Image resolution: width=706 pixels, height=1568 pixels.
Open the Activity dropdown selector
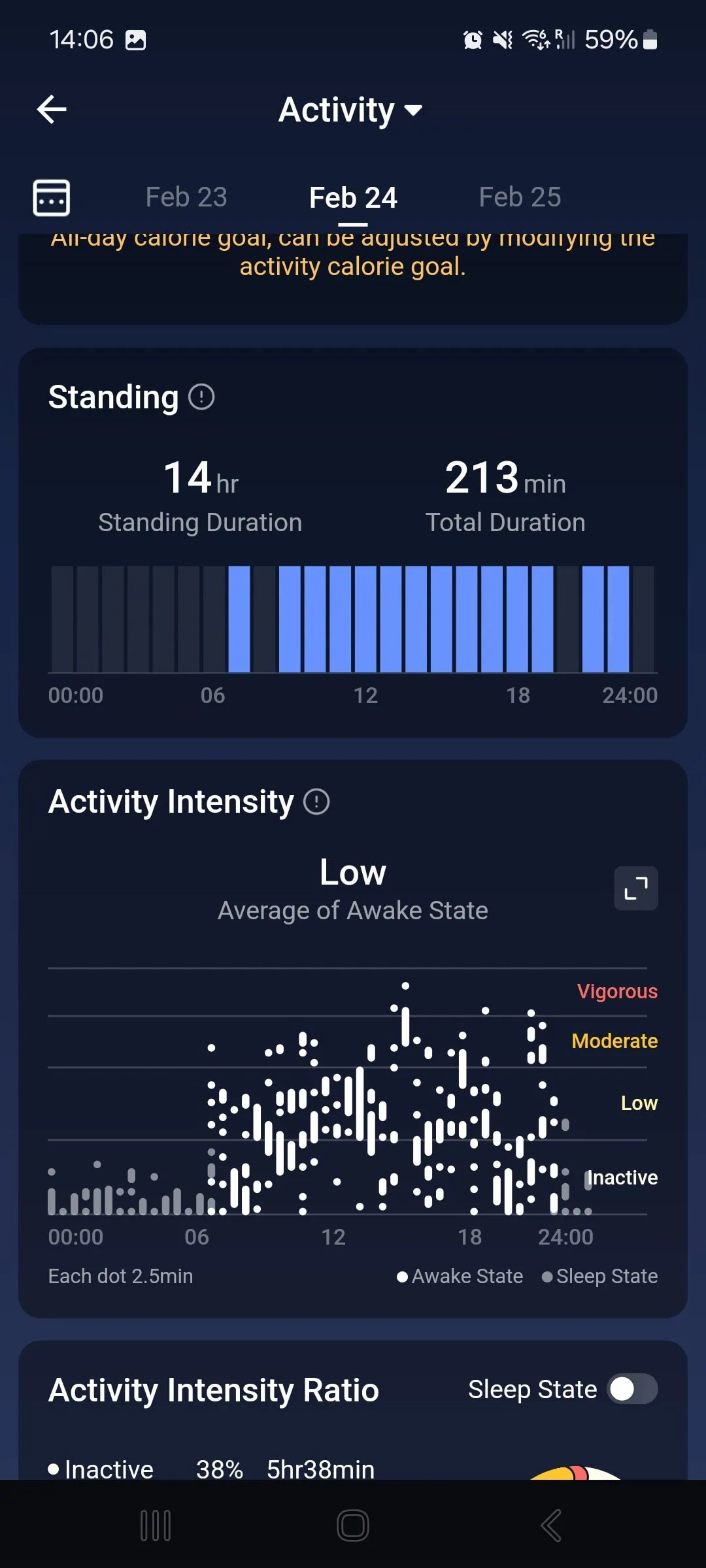pos(351,110)
